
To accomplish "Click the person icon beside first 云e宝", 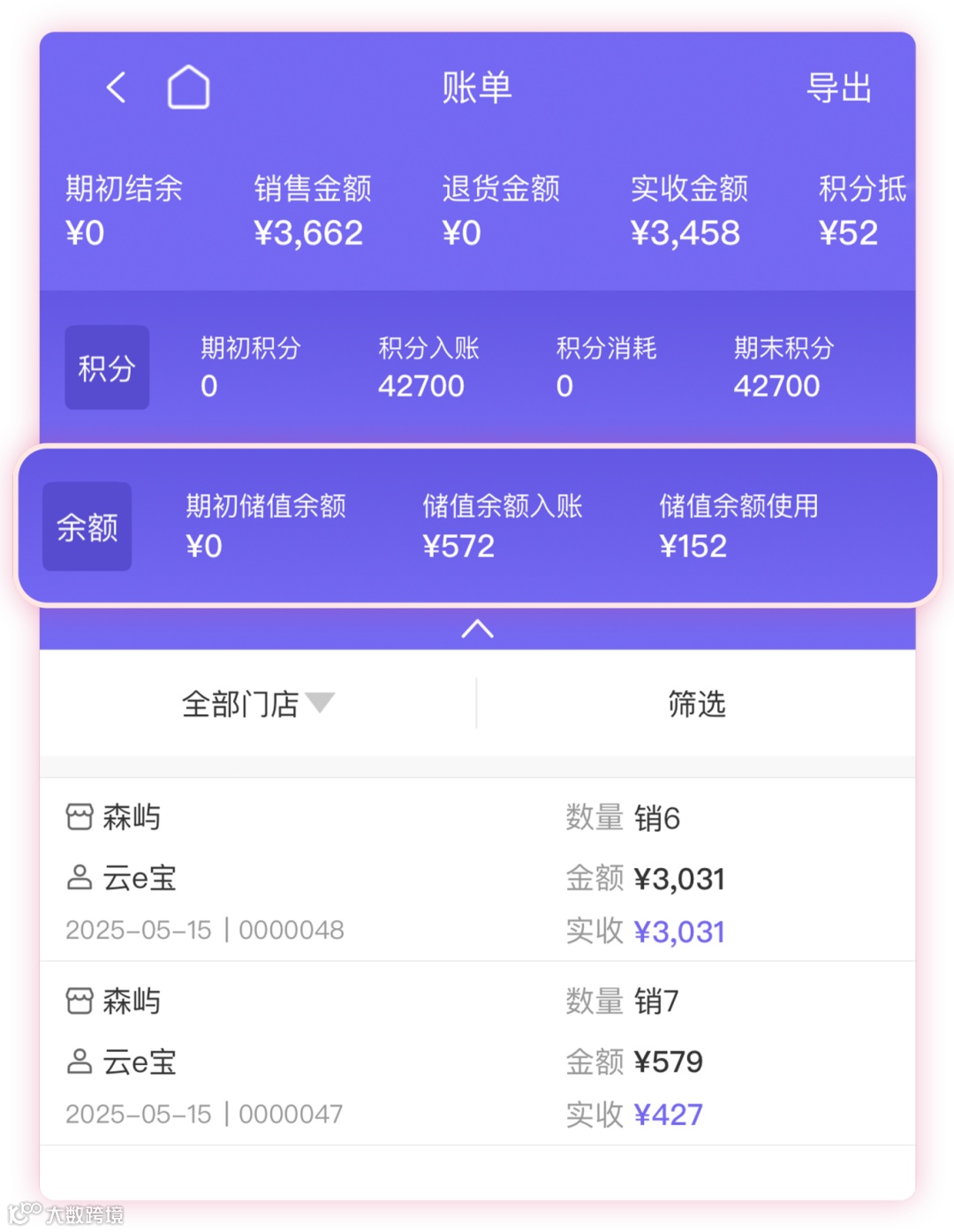I will click(x=80, y=878).
